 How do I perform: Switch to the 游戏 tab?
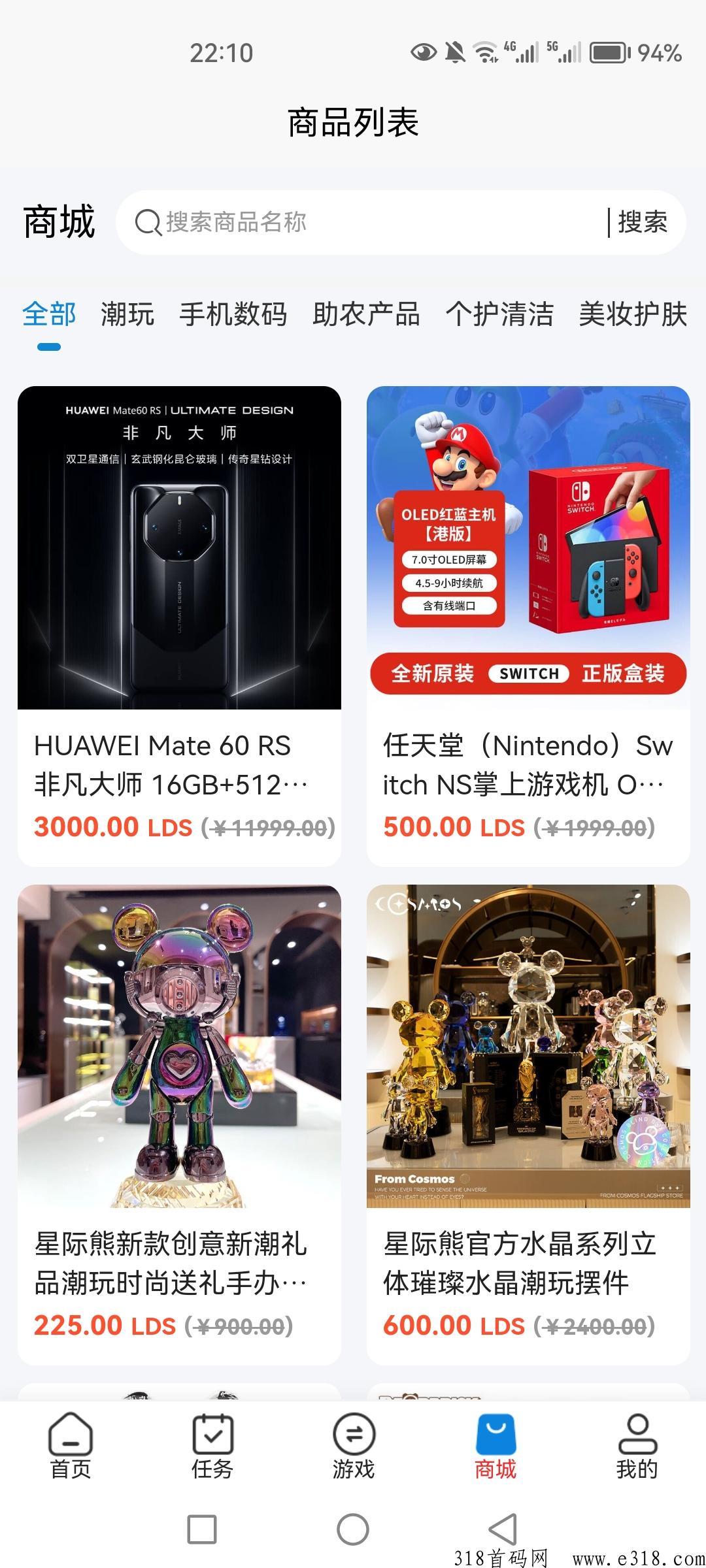(354, 1446)
